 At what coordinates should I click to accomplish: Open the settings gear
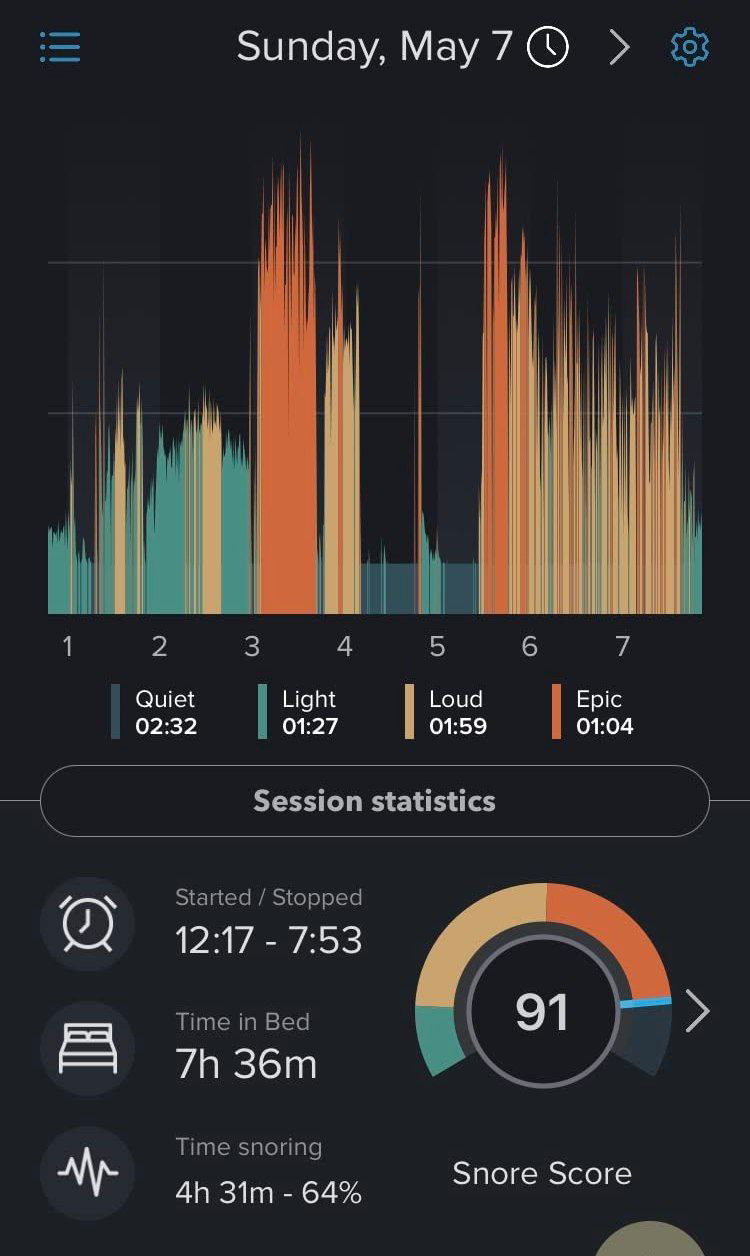(x=689, y=47)
